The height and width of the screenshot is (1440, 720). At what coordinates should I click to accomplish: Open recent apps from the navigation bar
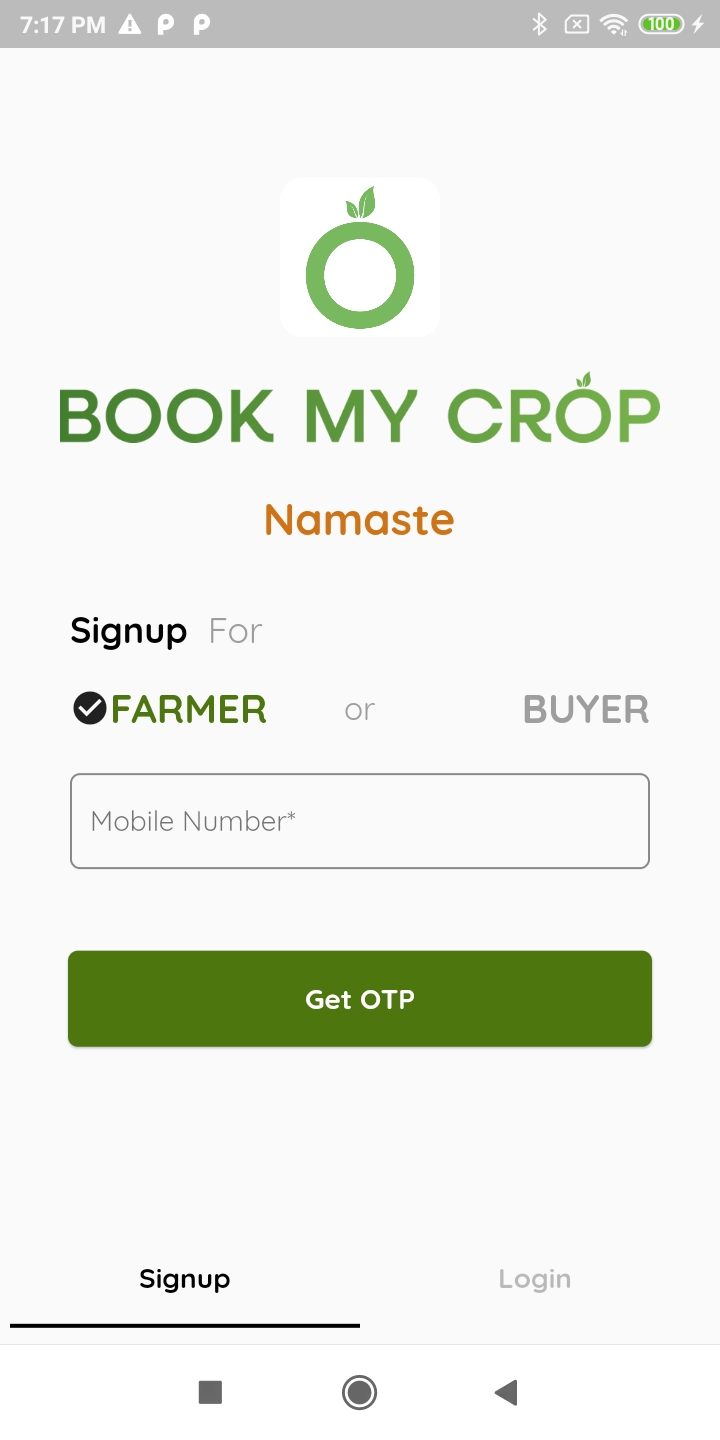tap(210, 1392)
